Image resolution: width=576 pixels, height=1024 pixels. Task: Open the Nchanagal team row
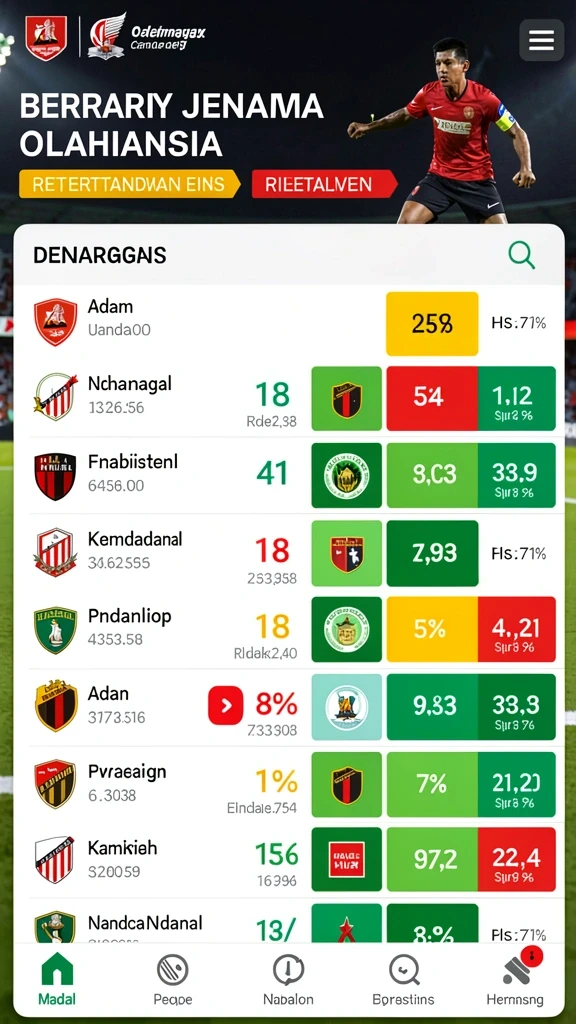coord(289,398)
